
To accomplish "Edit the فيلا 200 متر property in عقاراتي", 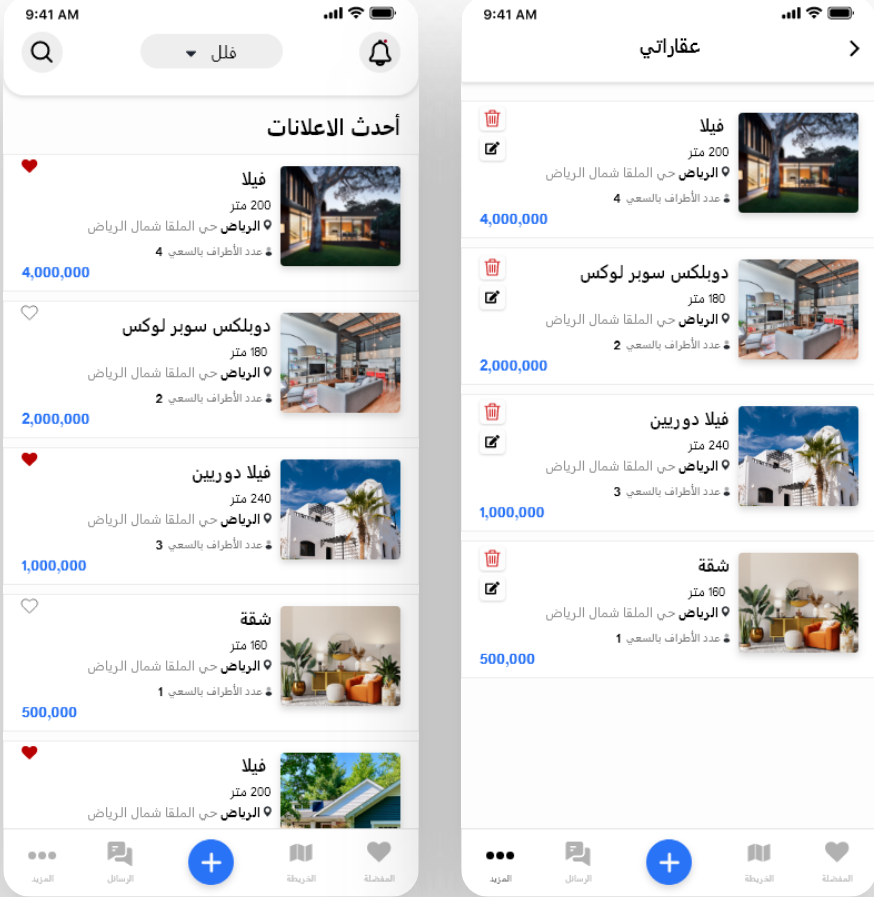I will (492, 149).
